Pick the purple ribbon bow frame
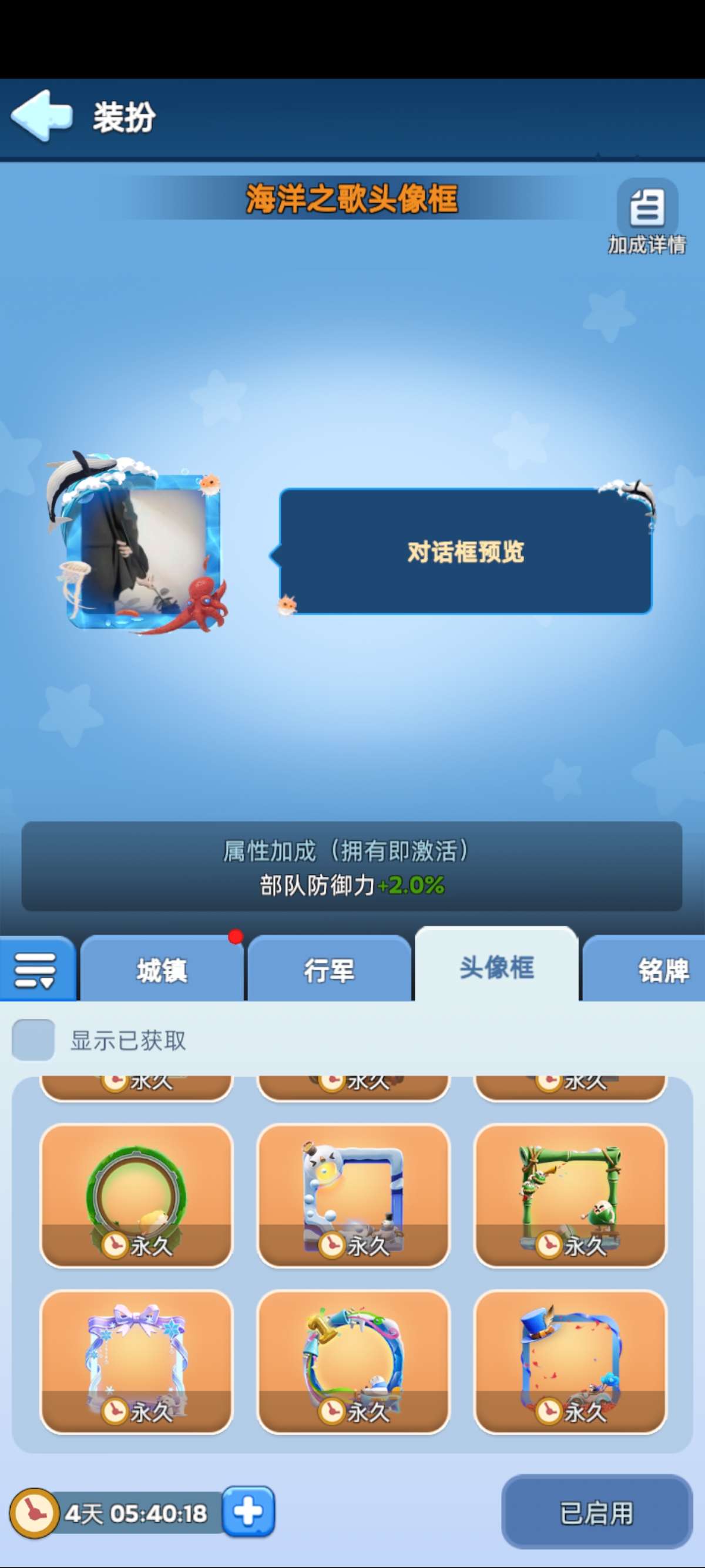The width and height of the screenshot is (705, 1568). point(136,1362)
